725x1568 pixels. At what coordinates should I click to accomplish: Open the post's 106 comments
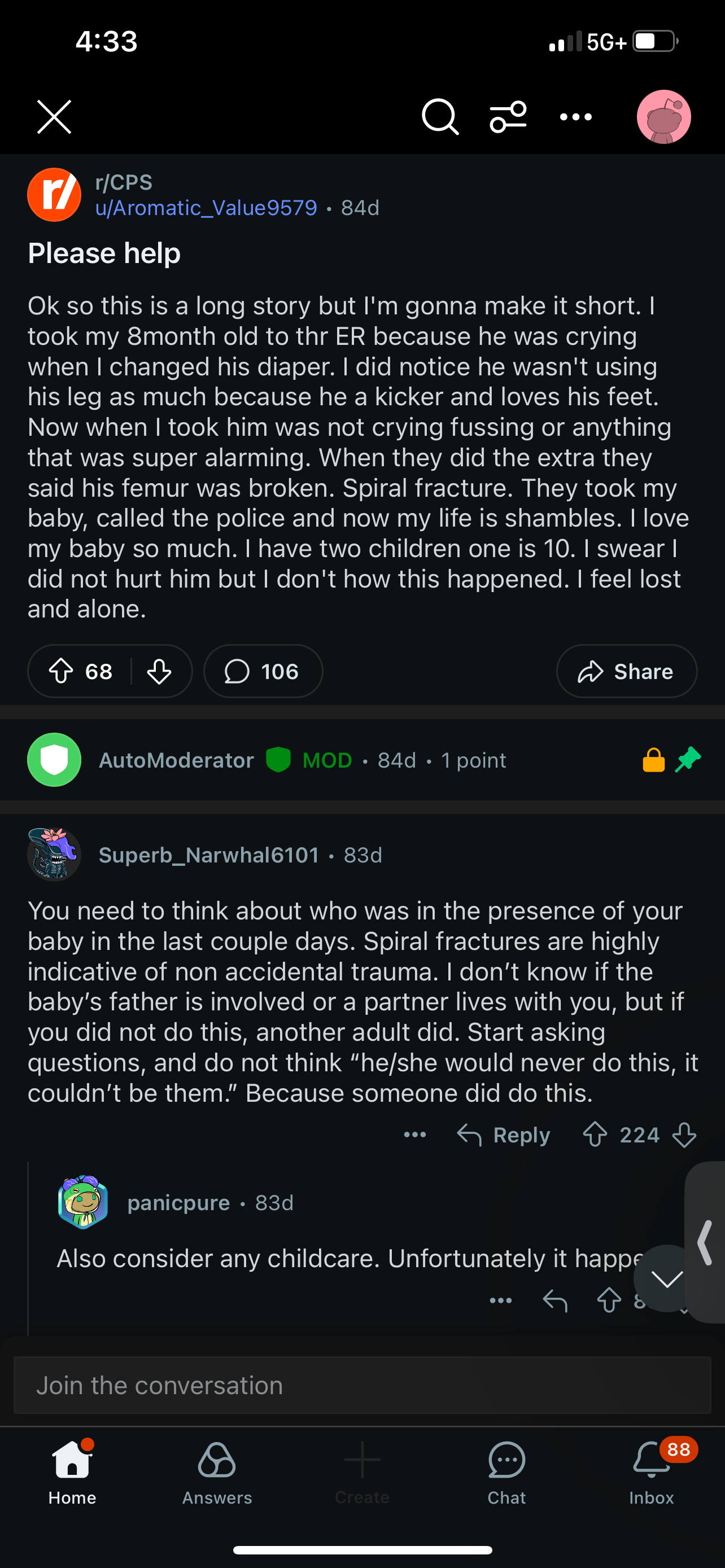pos(263,671)
